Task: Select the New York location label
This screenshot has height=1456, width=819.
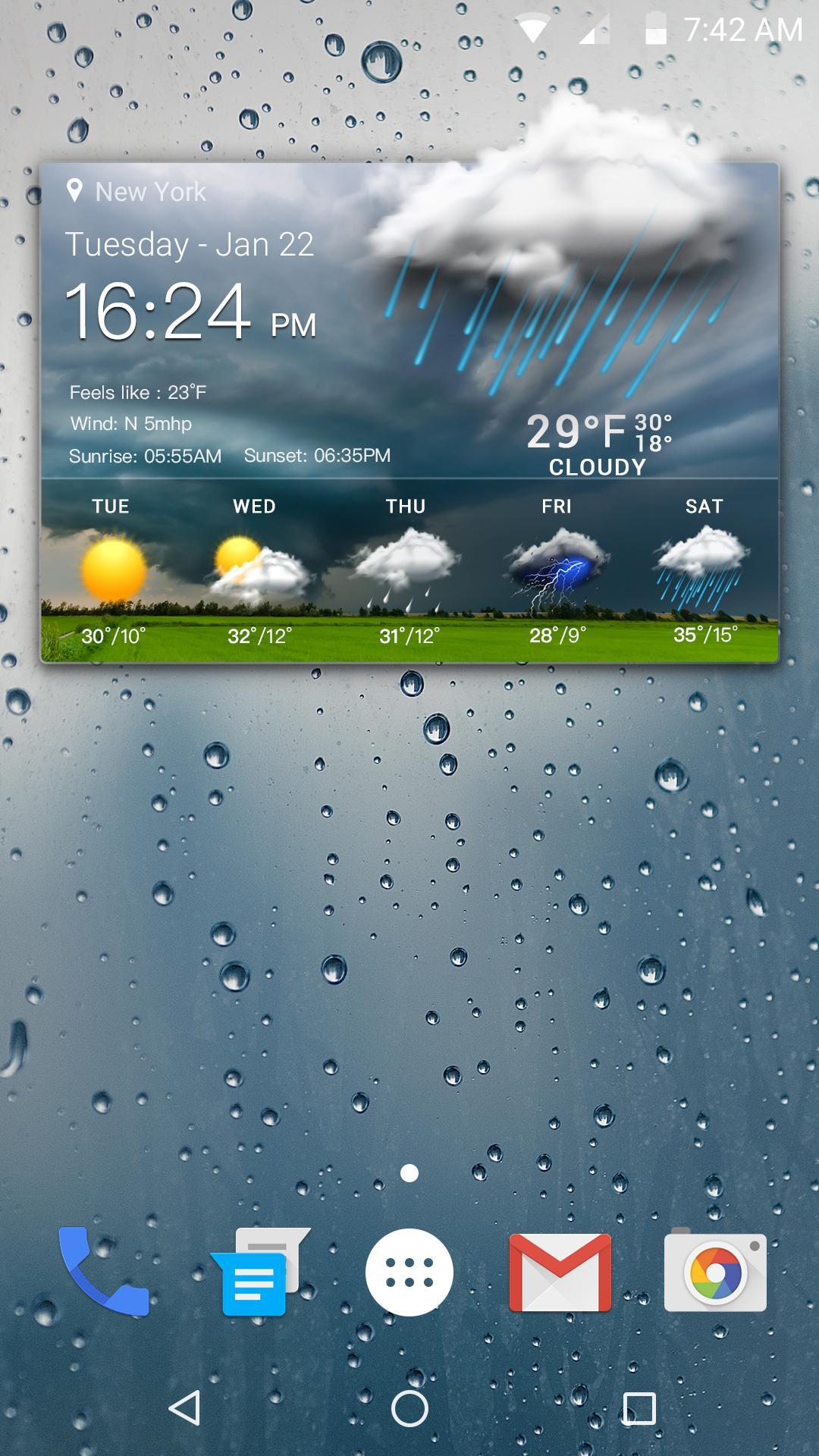Action: click(150, 193)
